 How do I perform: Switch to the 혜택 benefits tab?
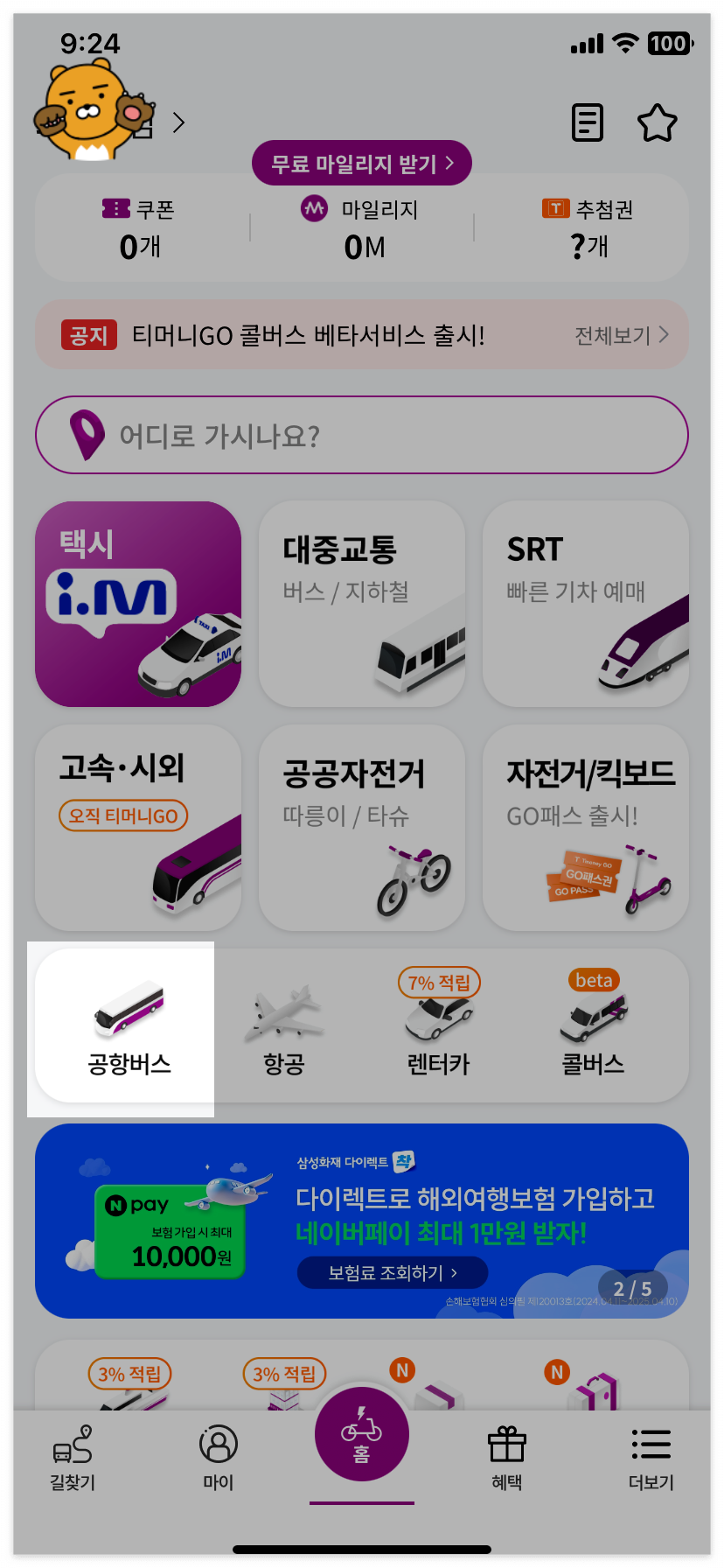coord(507,1458)
